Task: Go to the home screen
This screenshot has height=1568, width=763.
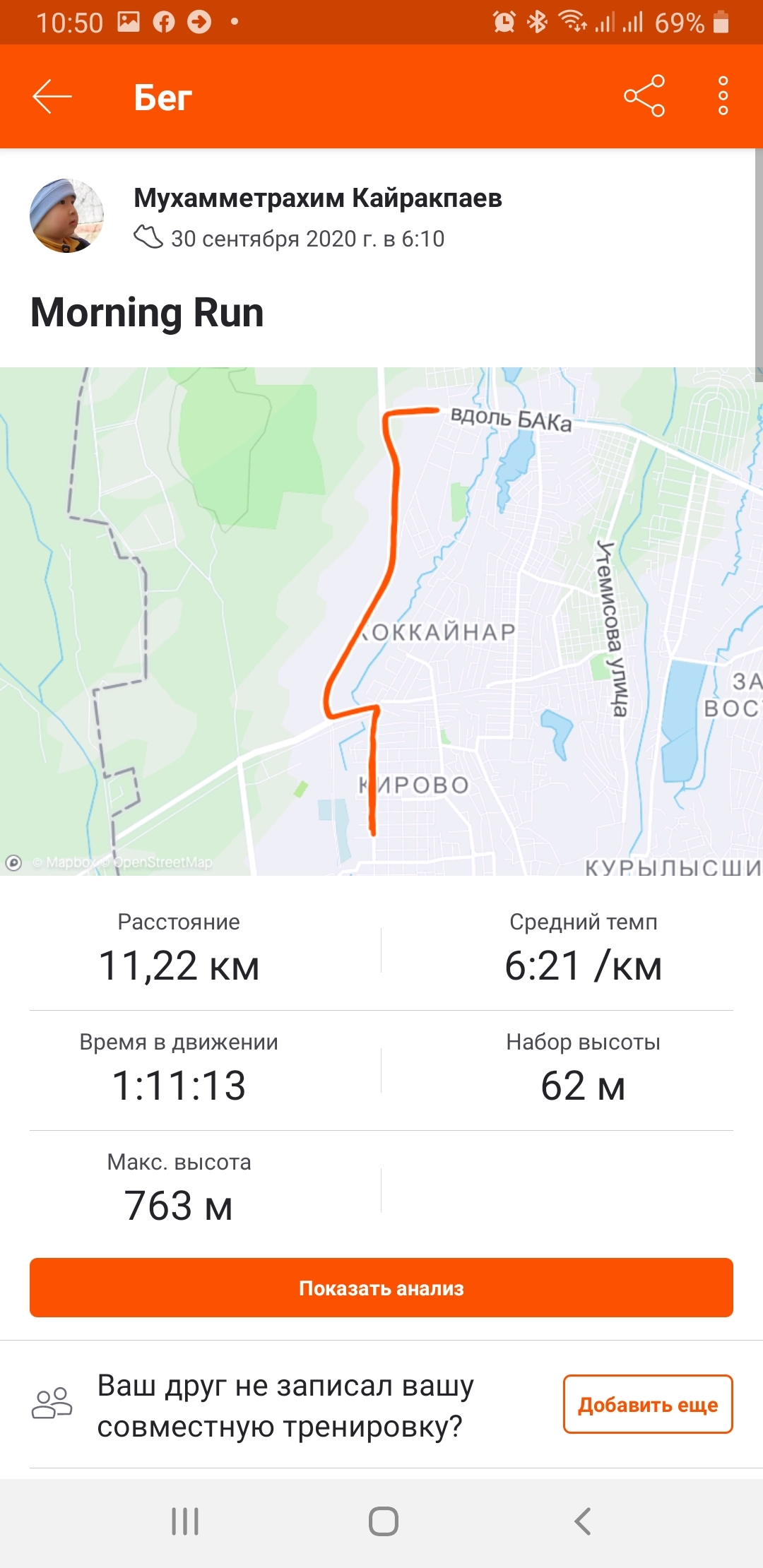Action: click(x=383, y=1521)
